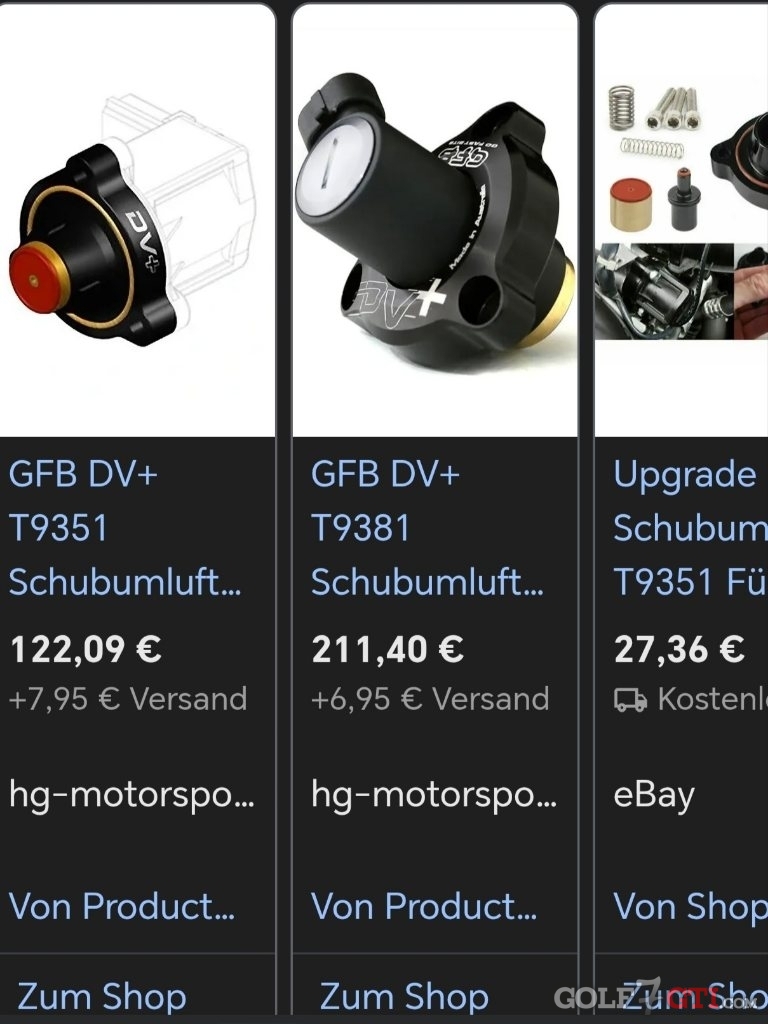The height and width of the screenshot is (1024, 768).
Task: View the eBay Upgrade Schubum… product card
Action: [685, 527]
